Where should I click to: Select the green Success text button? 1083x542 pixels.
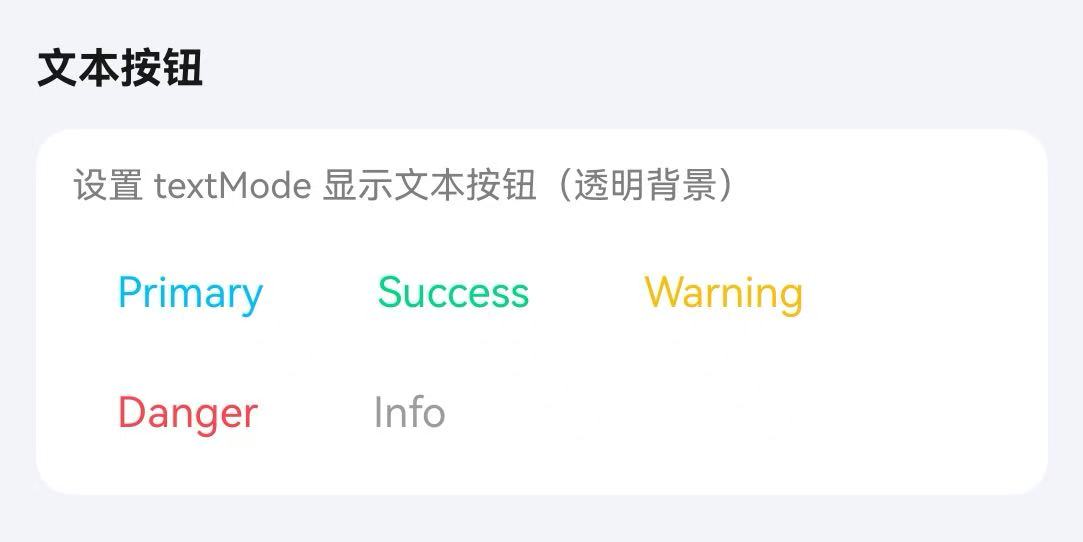[453, 293]
